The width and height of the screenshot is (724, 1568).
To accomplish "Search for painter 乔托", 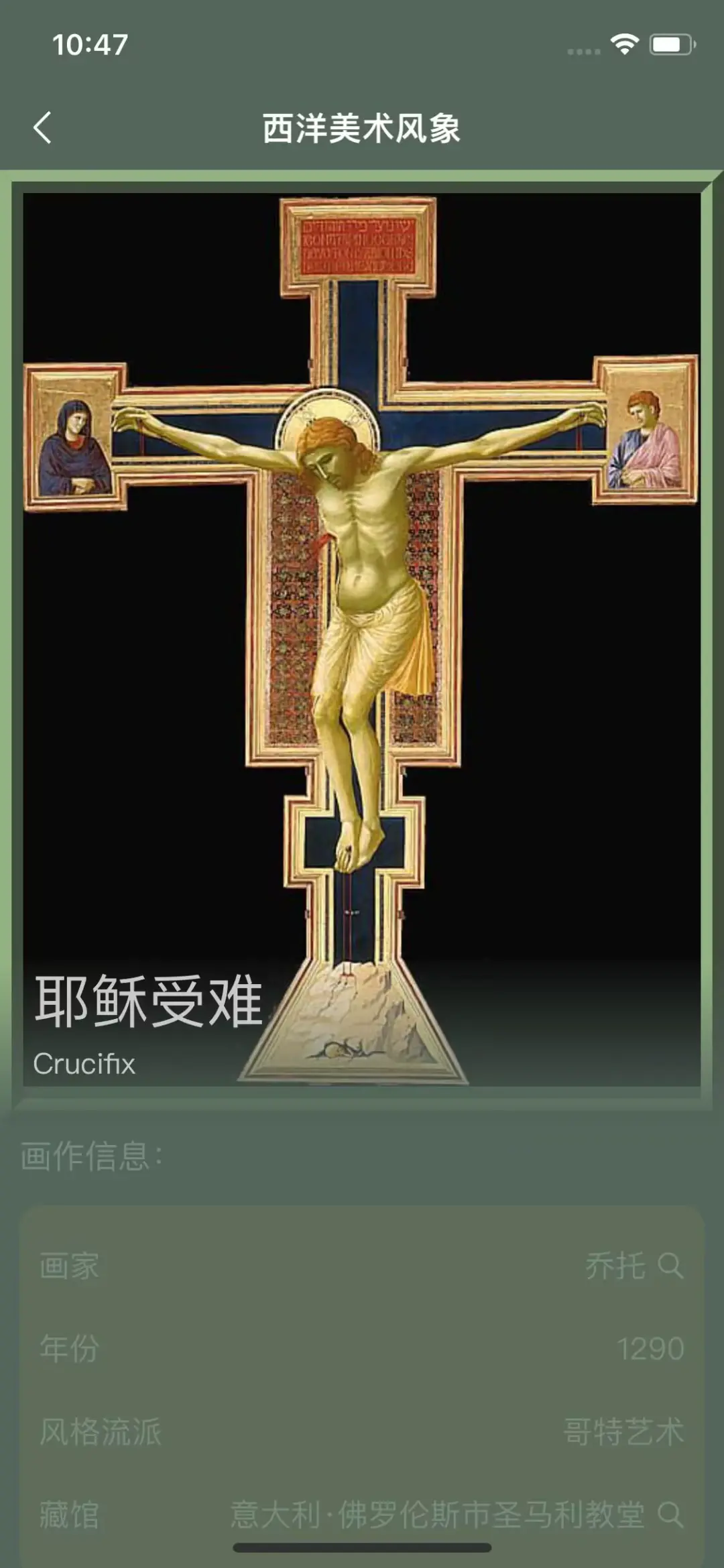I will 670,1266.
